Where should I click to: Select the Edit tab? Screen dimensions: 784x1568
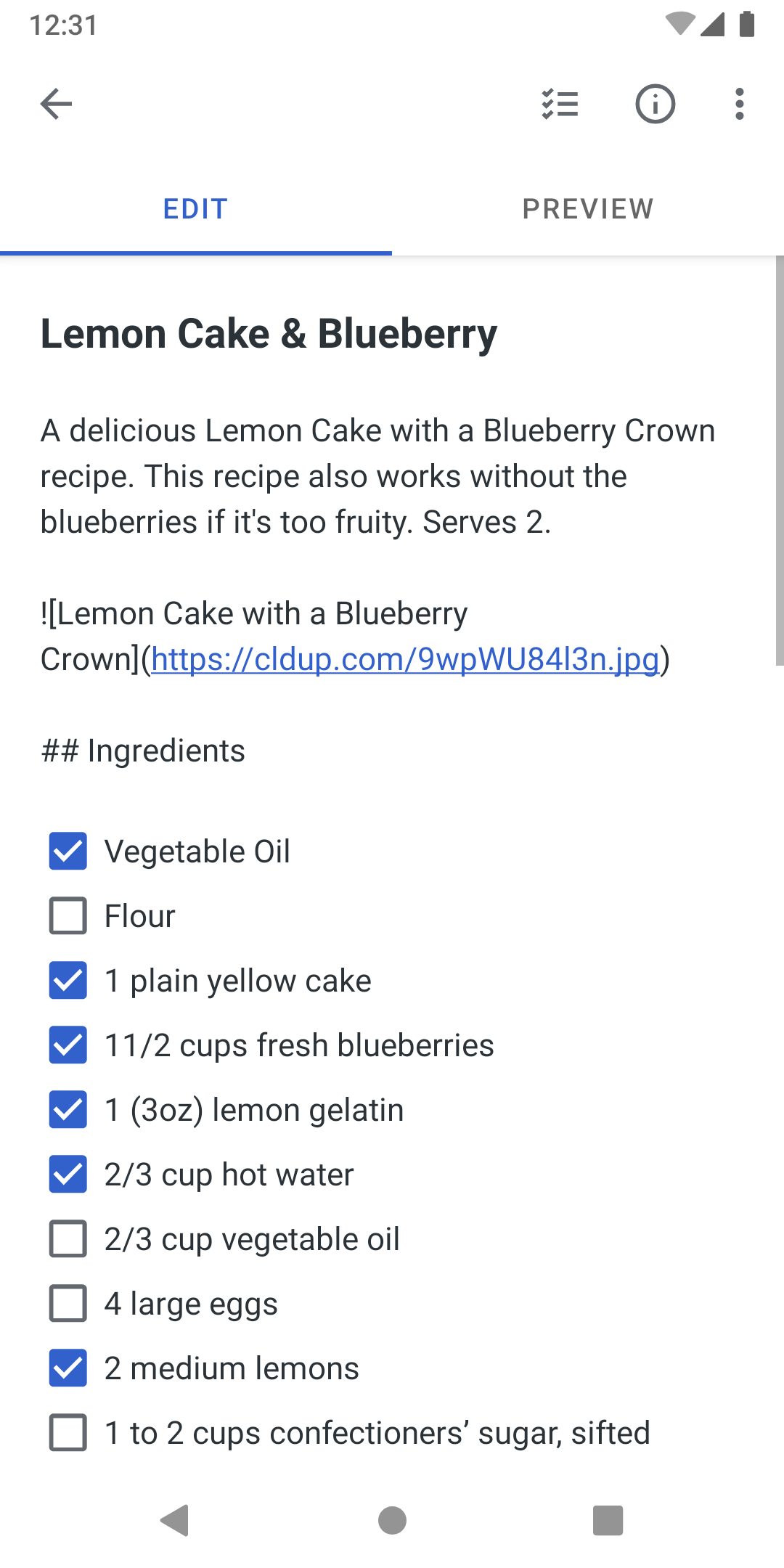point(196,209)
